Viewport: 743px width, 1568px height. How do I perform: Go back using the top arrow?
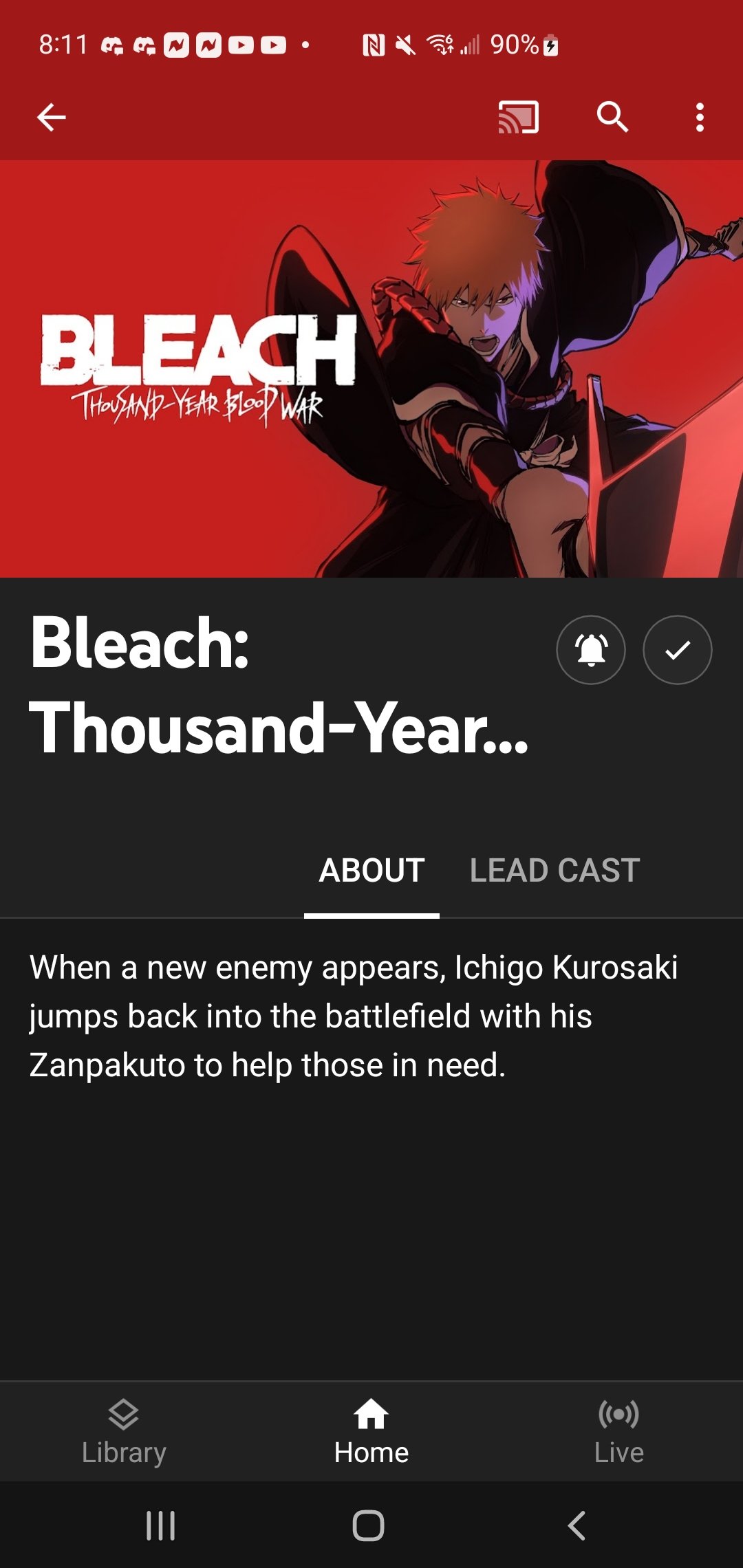tap(52, 117)
